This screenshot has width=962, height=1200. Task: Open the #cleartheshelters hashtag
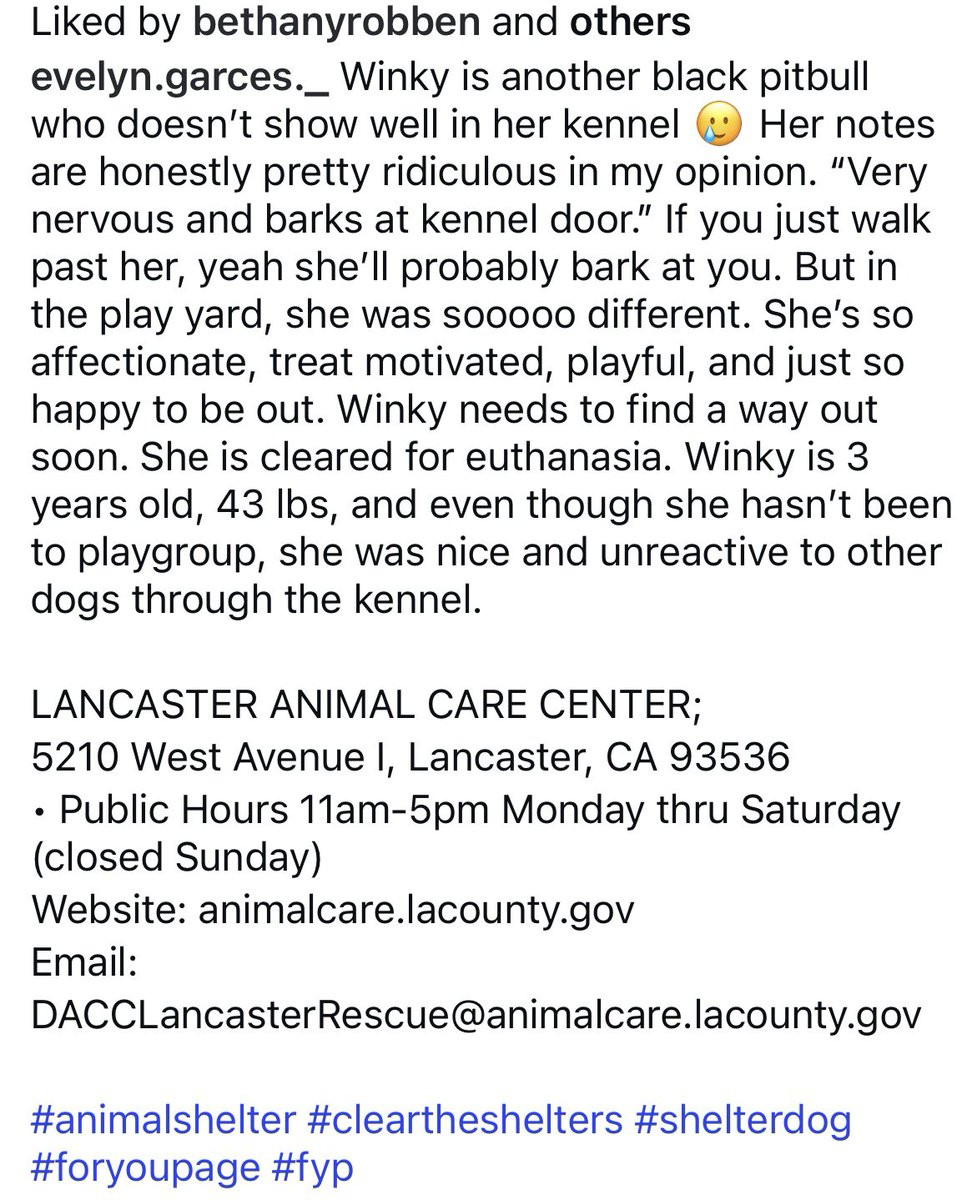pos(465,1119)
